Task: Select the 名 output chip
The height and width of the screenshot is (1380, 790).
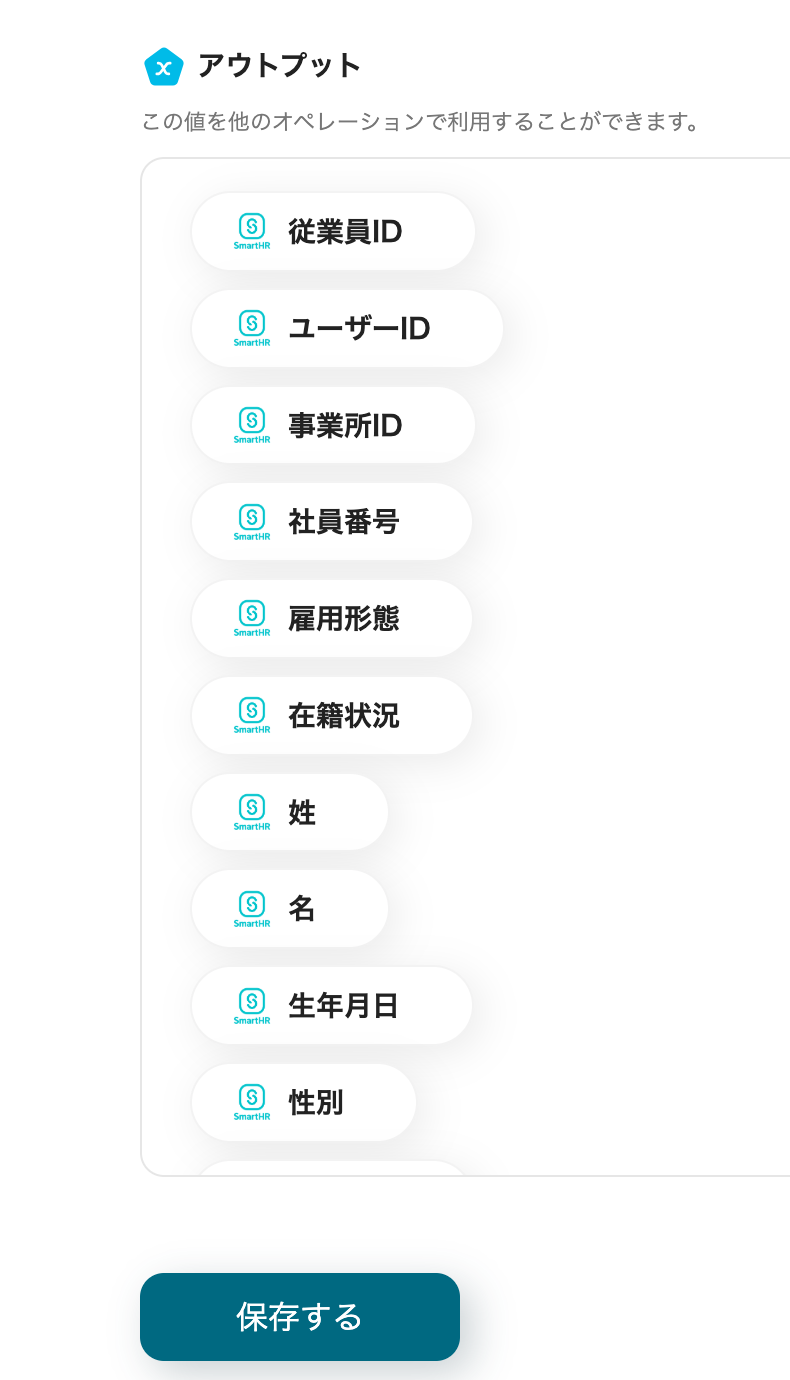Action: point(289,908)
